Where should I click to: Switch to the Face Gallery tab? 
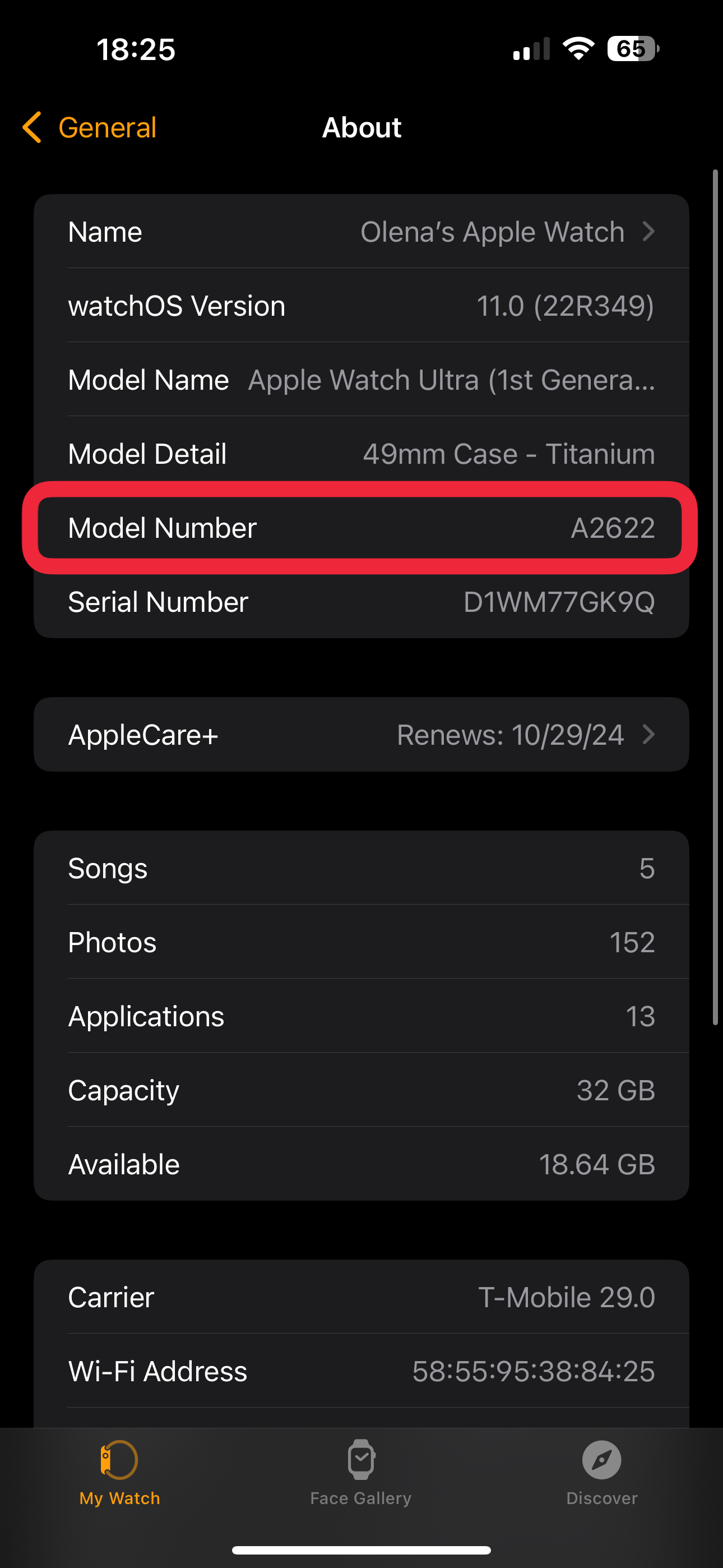(361, 1473)
